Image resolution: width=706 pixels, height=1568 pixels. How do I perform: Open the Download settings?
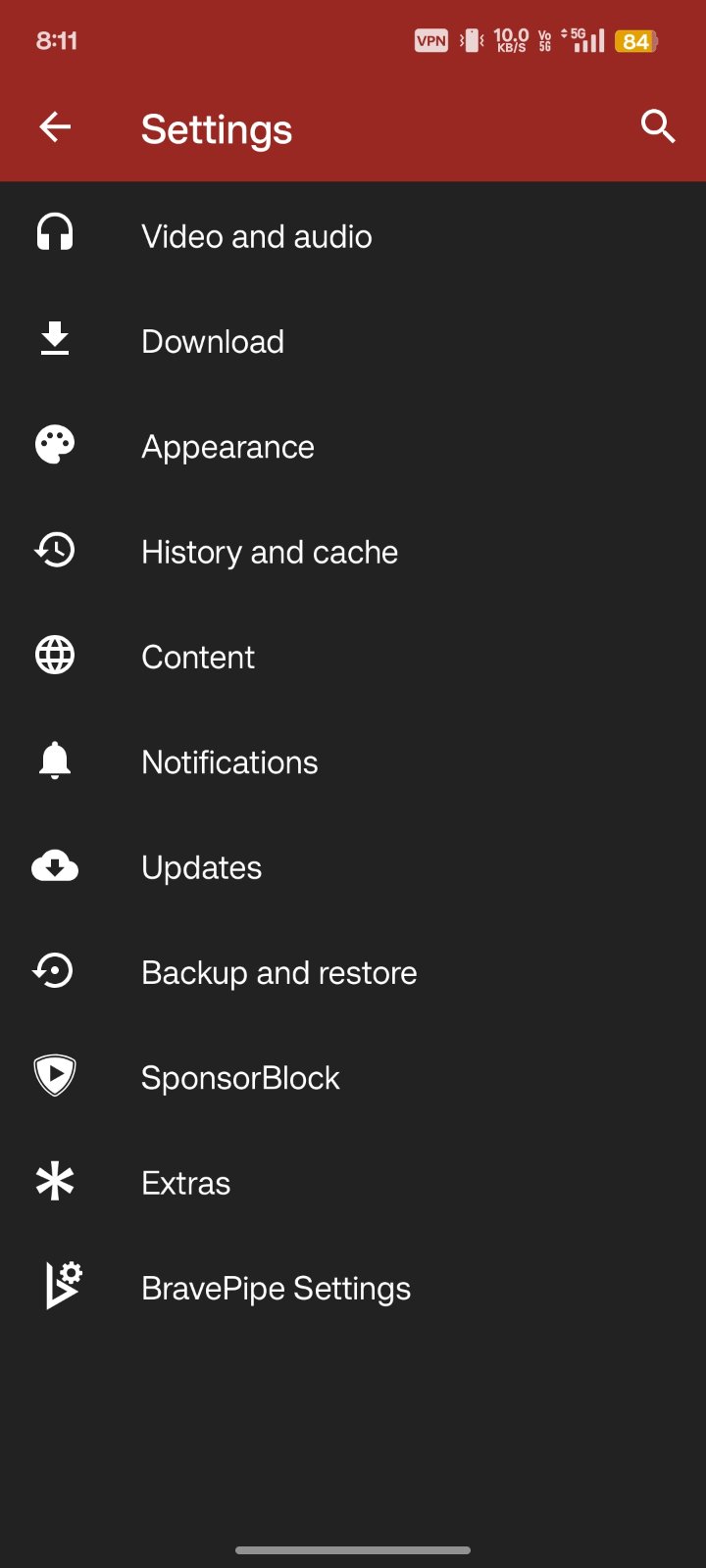coord(213,342)
